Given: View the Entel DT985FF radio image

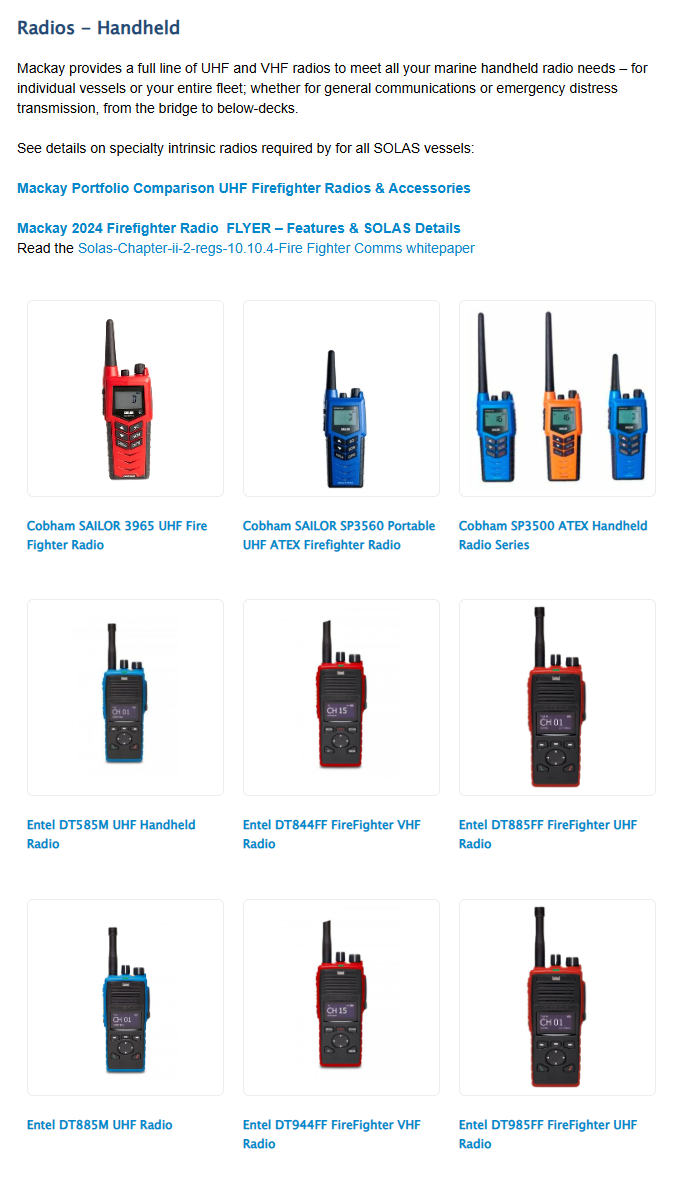Looking at the screenshot, I should [x=557, y=997].
